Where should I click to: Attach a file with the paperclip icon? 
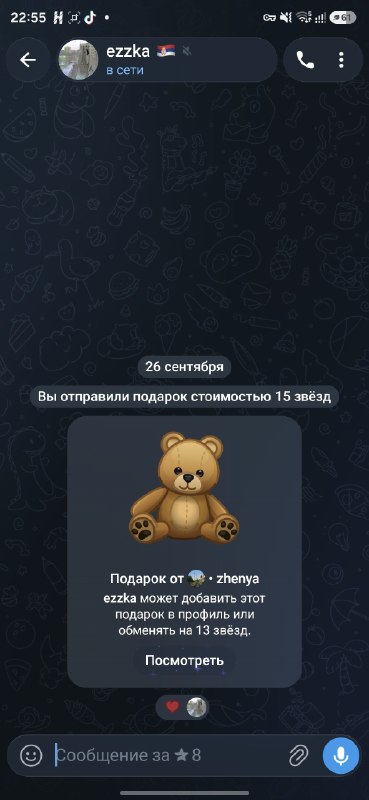pos(299,756)
